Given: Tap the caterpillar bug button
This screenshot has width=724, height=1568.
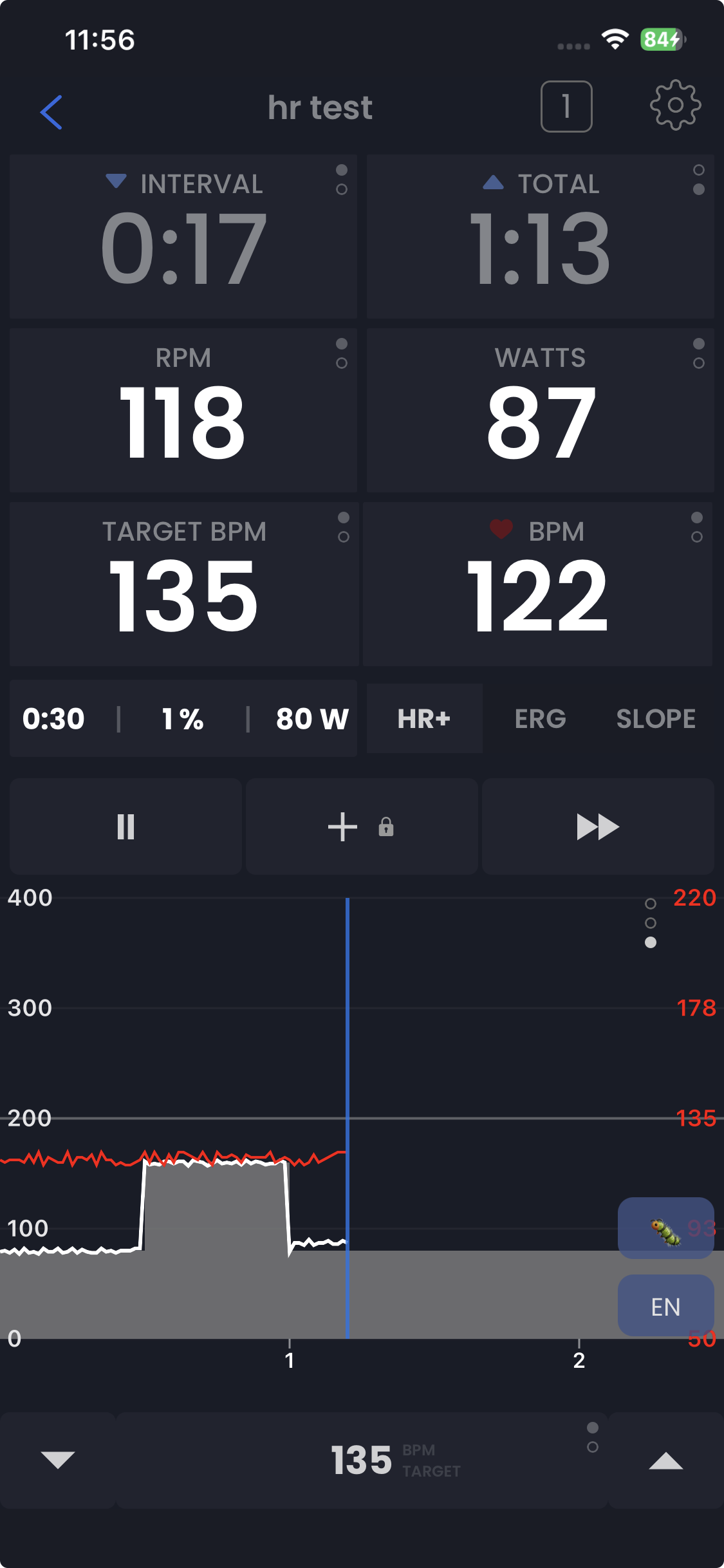Looking at the screenshot, I should pyautogui.click(x=665, y=1228).
